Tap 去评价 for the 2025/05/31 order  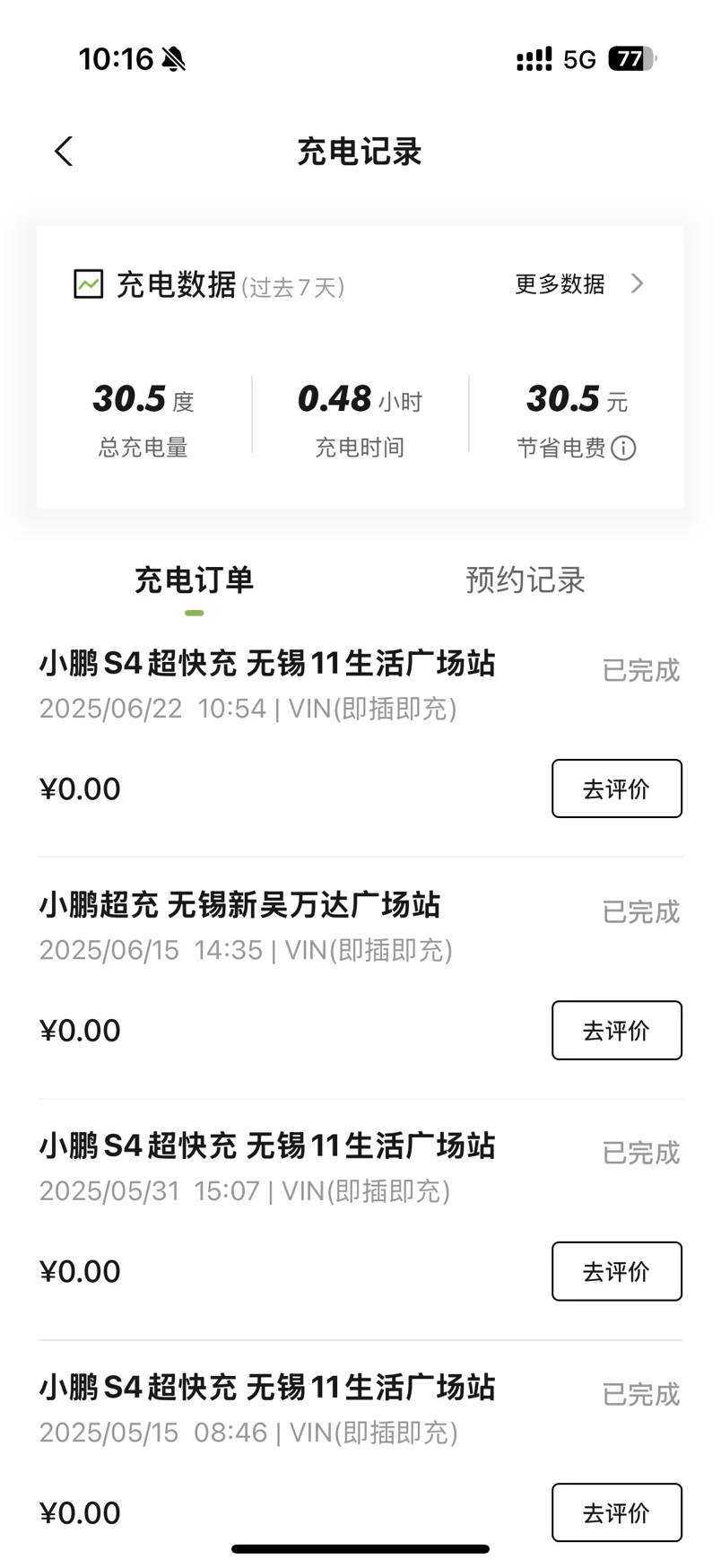point(617,1271)
